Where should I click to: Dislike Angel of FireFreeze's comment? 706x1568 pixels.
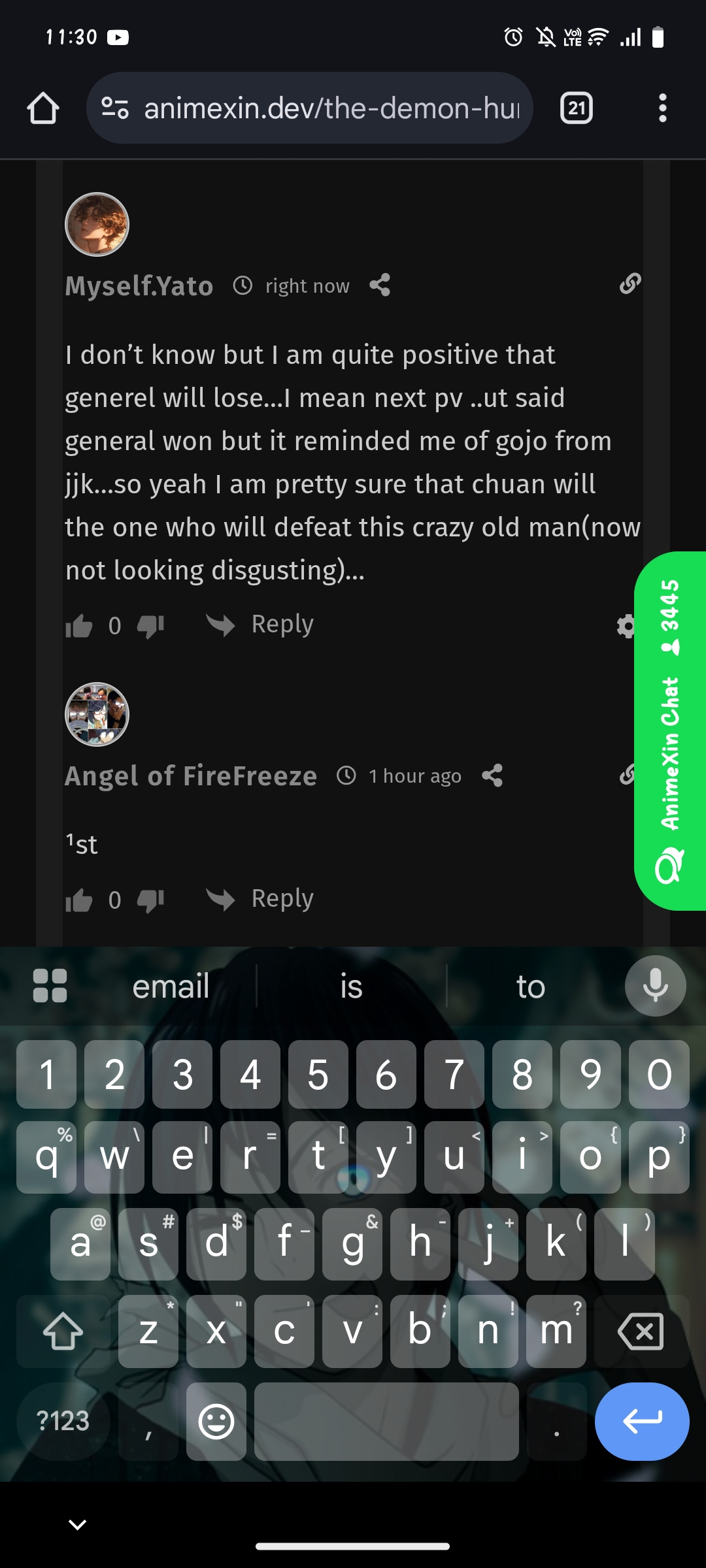[150, 900]
